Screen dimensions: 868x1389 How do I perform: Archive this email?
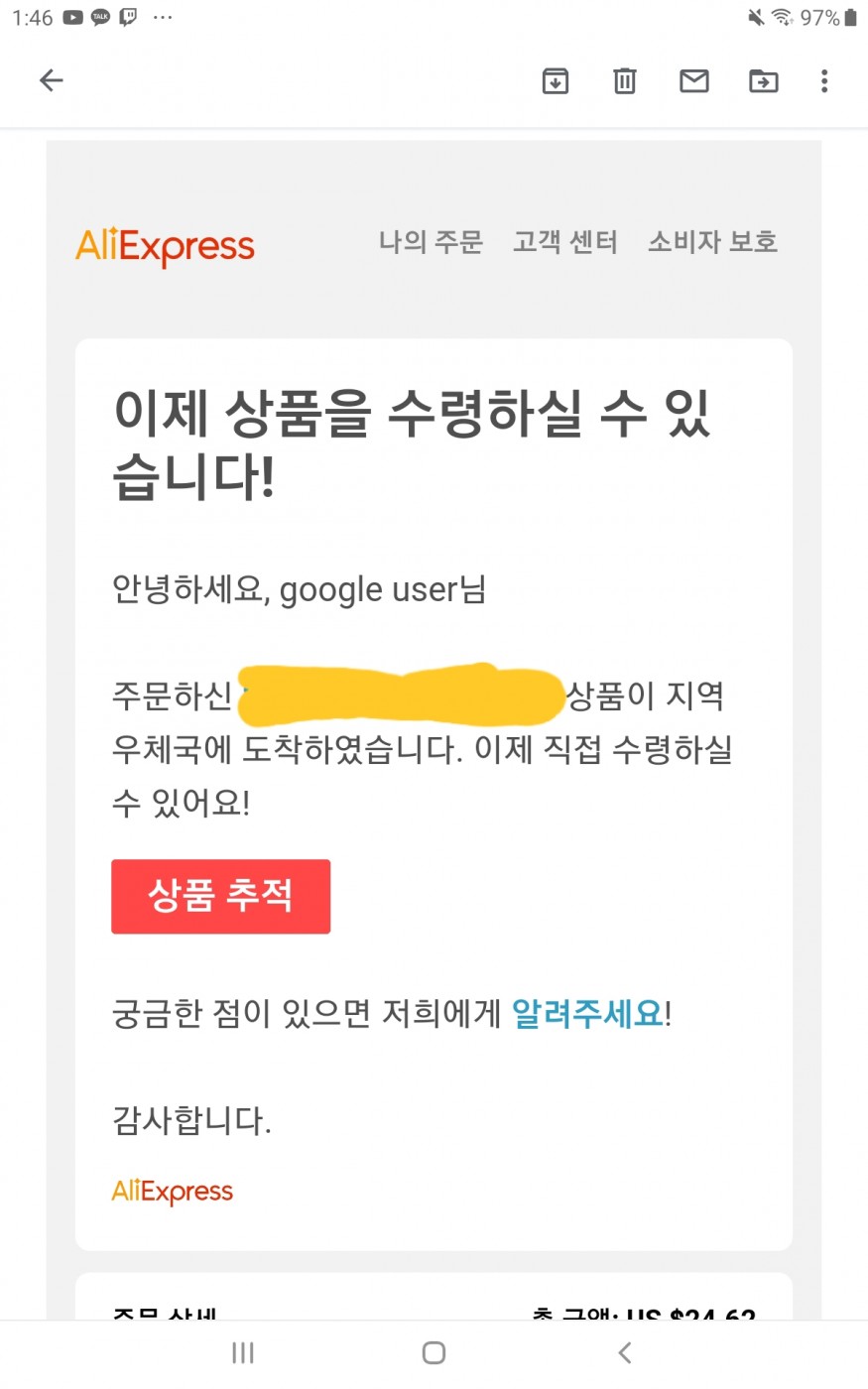556,80
